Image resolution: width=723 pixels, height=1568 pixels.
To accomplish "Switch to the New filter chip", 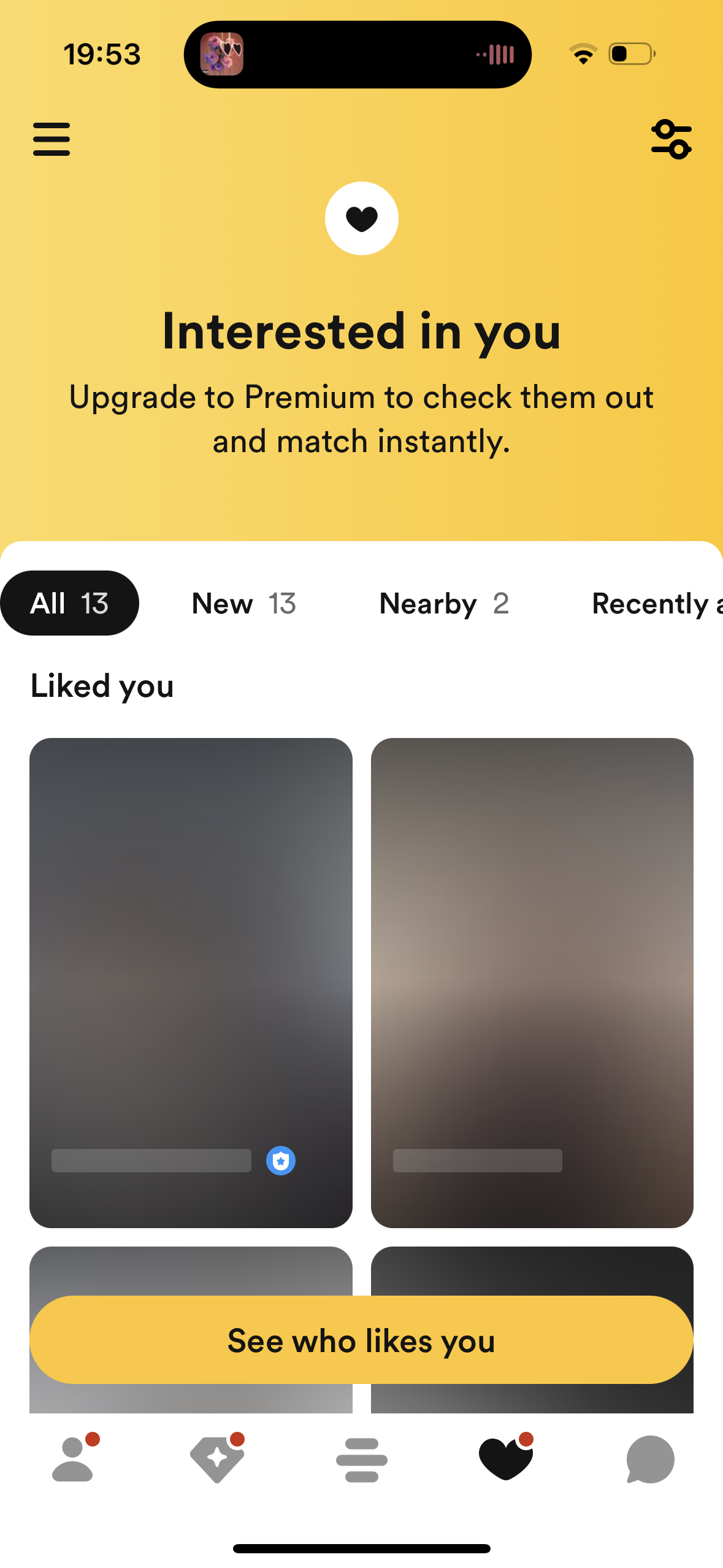I will 244,603.
